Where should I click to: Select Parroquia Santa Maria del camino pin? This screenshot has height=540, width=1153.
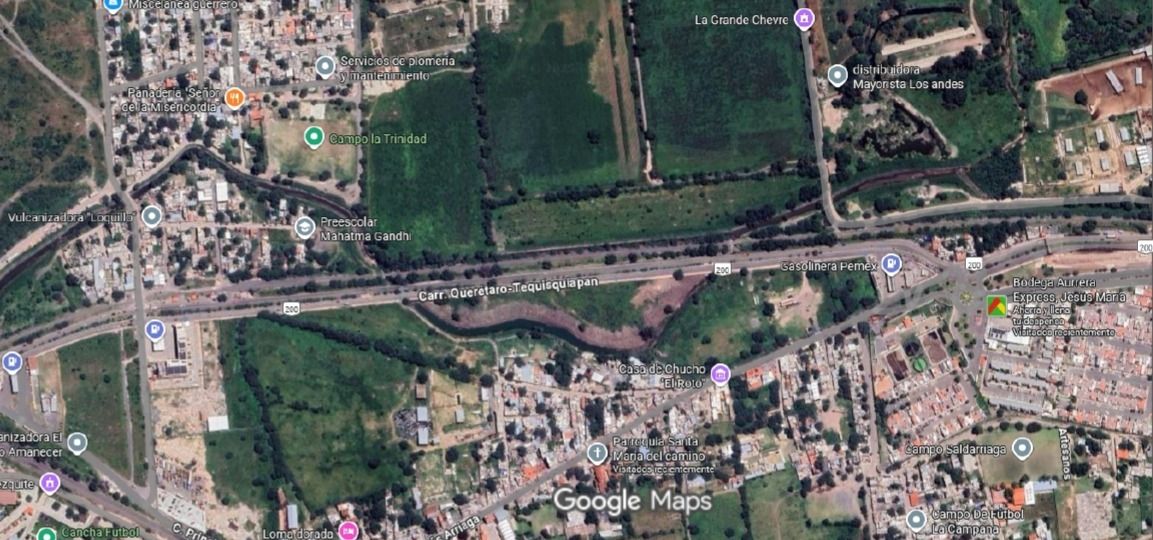pos(596,453)
